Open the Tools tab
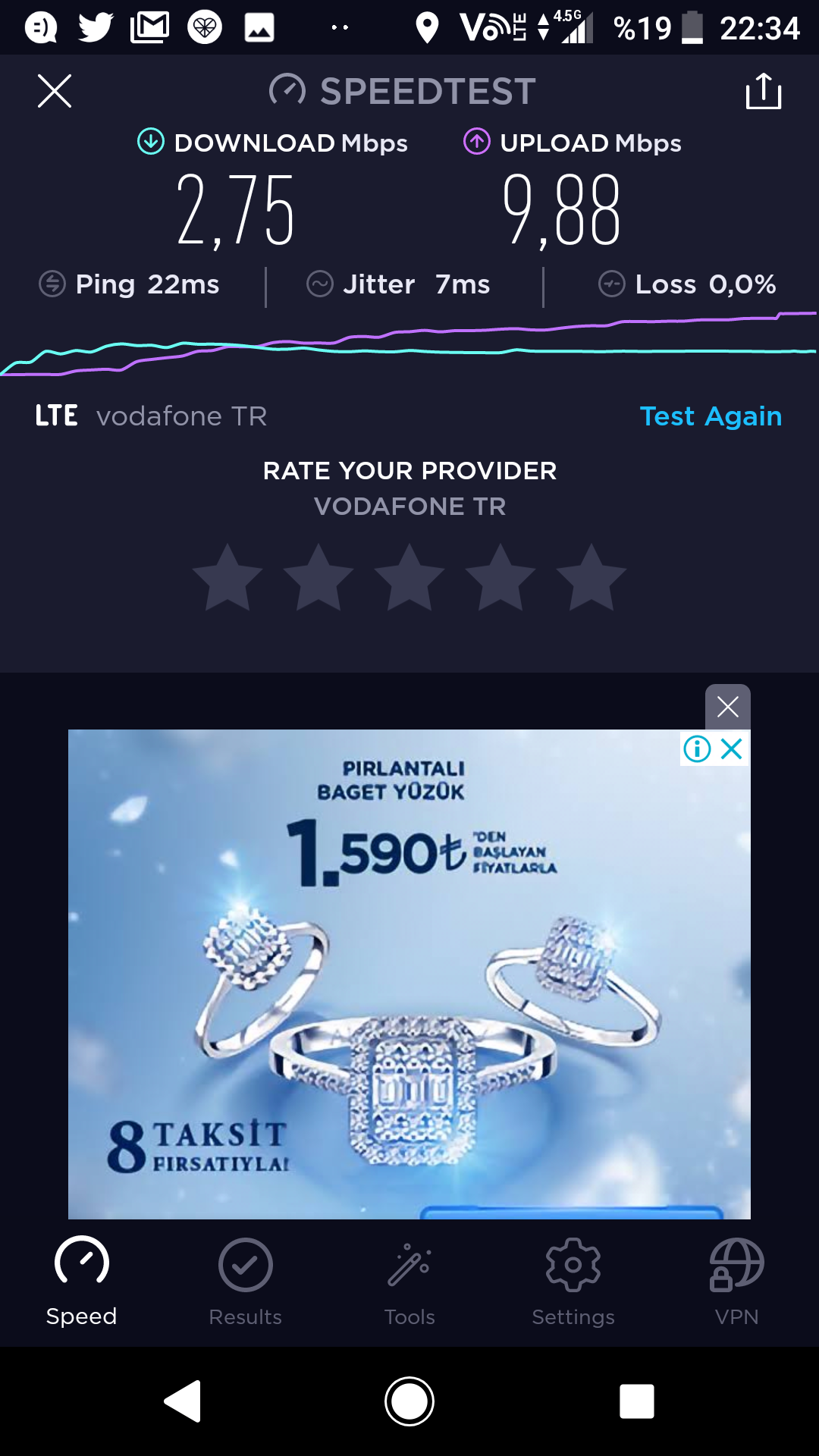The image size is (819, 1456). coord(409,1282)
